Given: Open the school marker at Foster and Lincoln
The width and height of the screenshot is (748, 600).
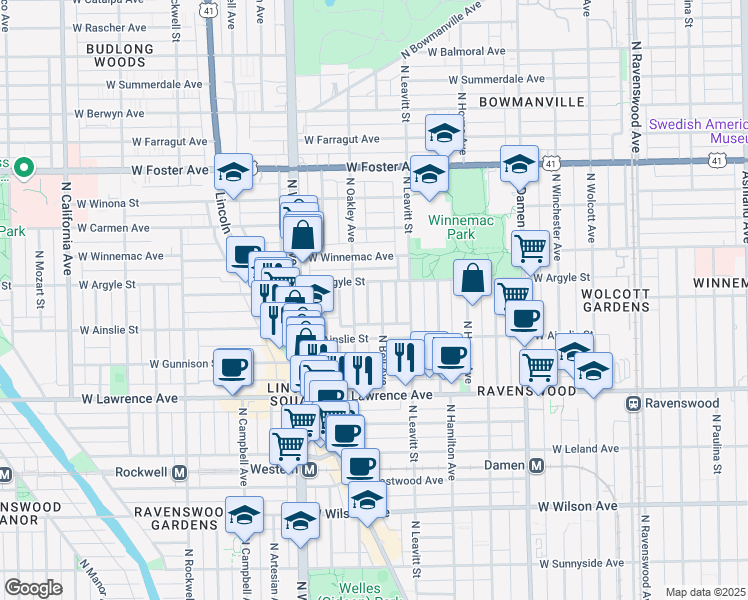Looking at the screenshot, I should [233, 174].
